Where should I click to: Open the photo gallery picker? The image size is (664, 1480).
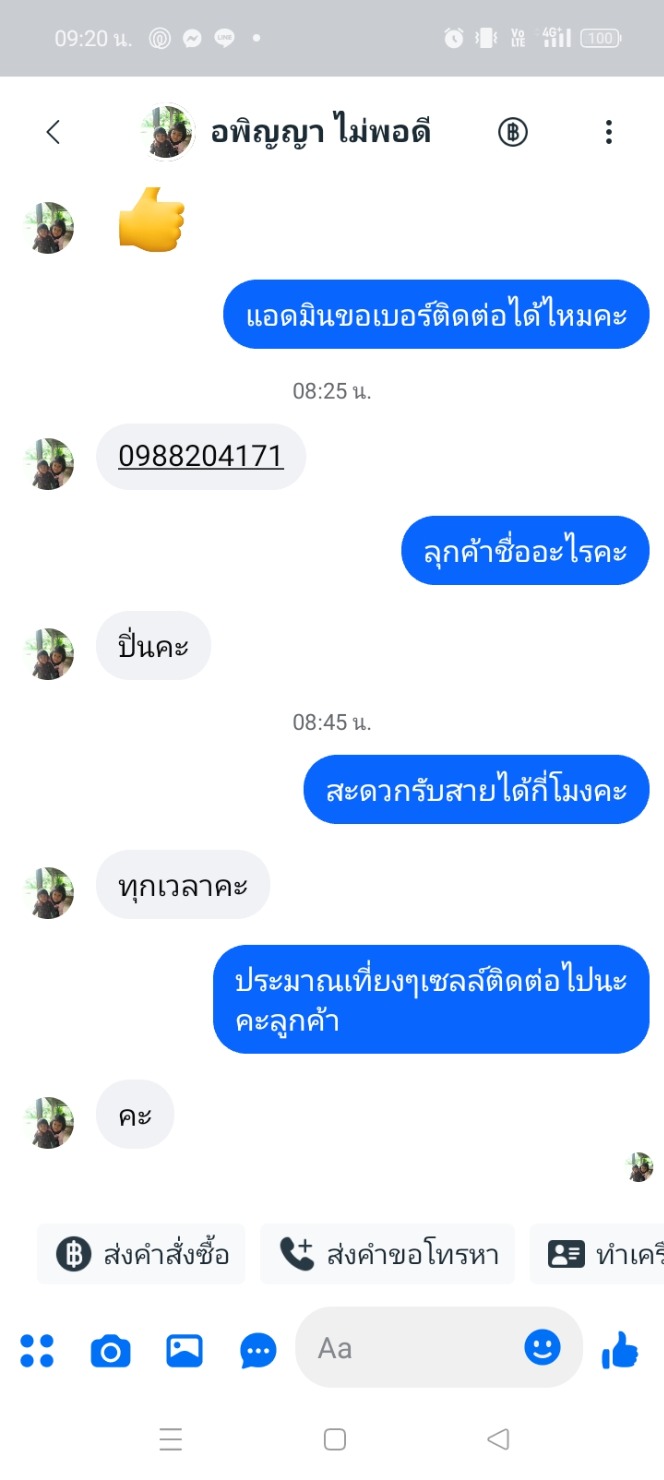[184, 1351]
